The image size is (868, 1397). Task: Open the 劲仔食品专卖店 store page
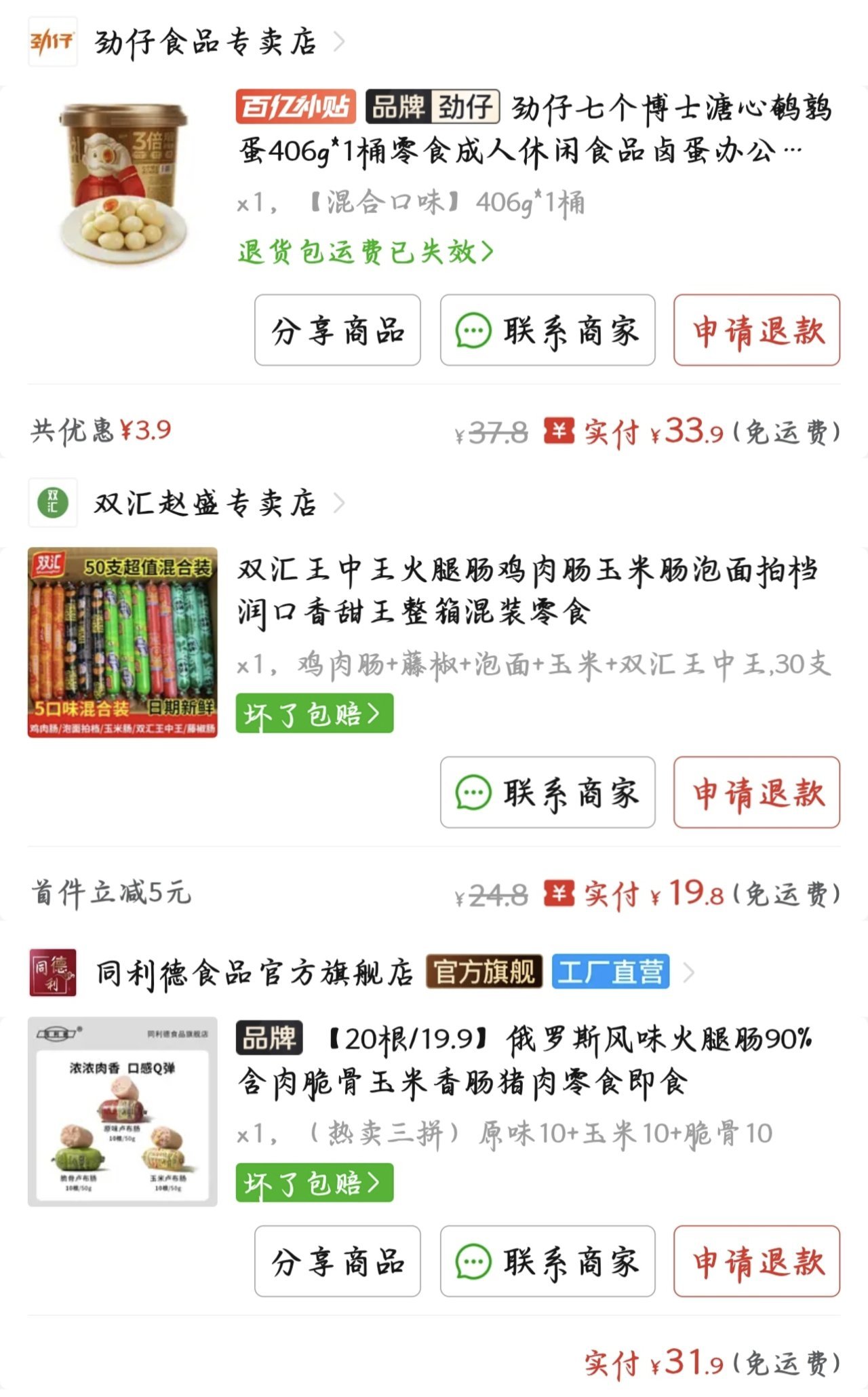point(205,42)
